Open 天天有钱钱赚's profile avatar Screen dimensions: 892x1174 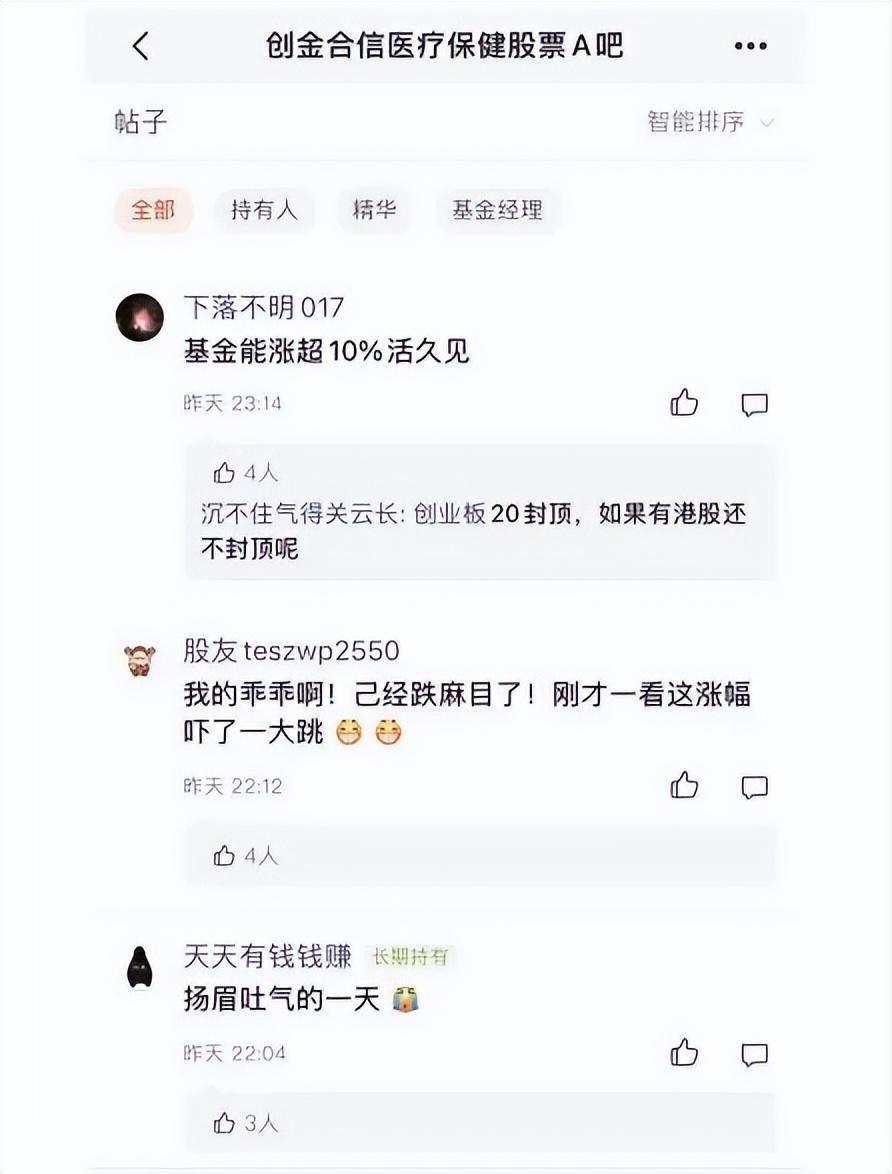point(140,967)
